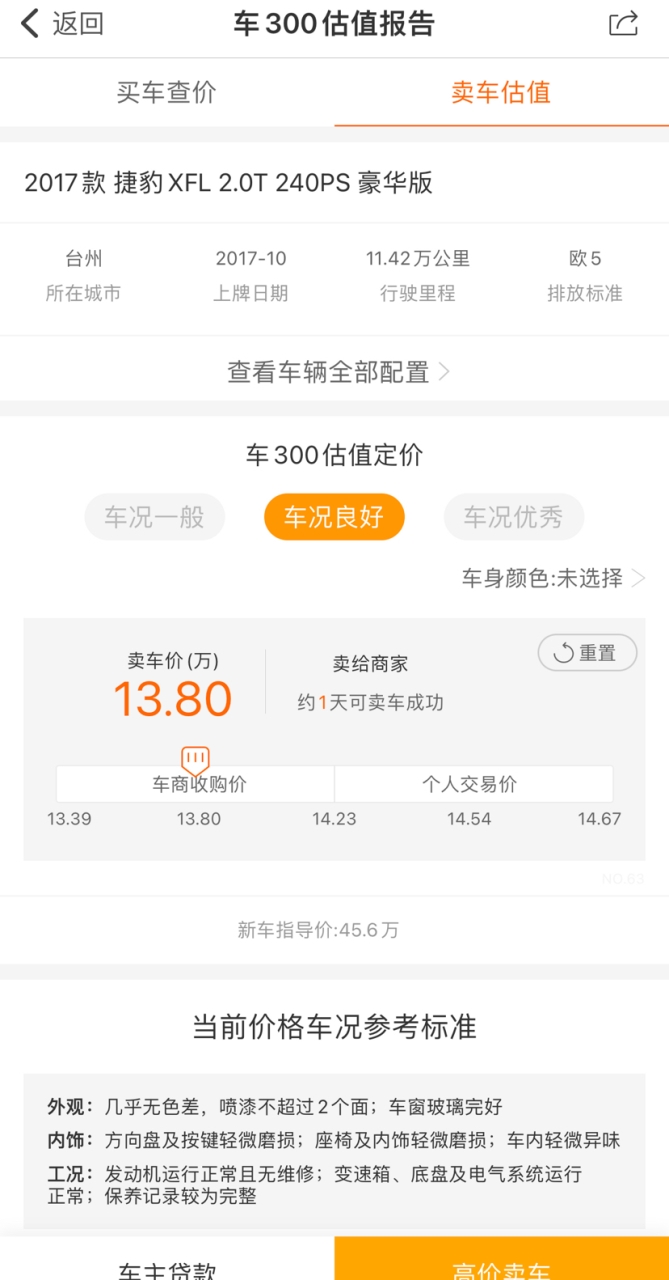
Task: Share the valuation report
Action: coord(623,24)
